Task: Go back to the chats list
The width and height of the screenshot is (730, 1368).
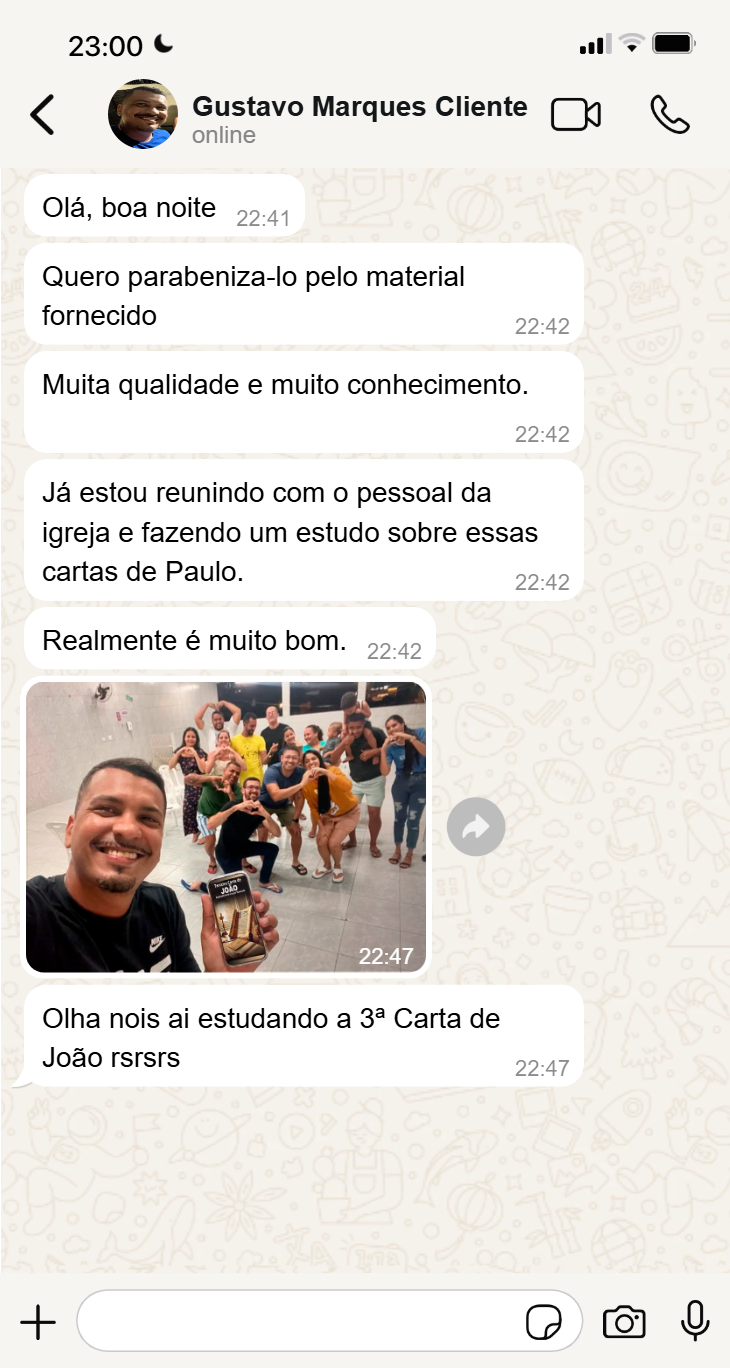Action: click(x=42, y=115)
